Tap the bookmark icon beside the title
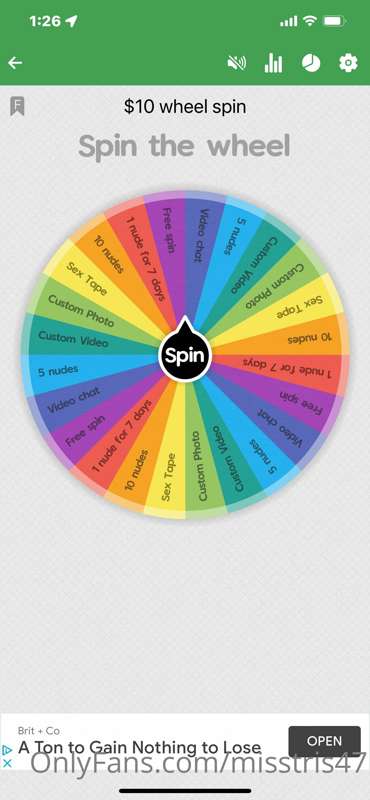Screen dimensions: 370x800 pos(17,107)
